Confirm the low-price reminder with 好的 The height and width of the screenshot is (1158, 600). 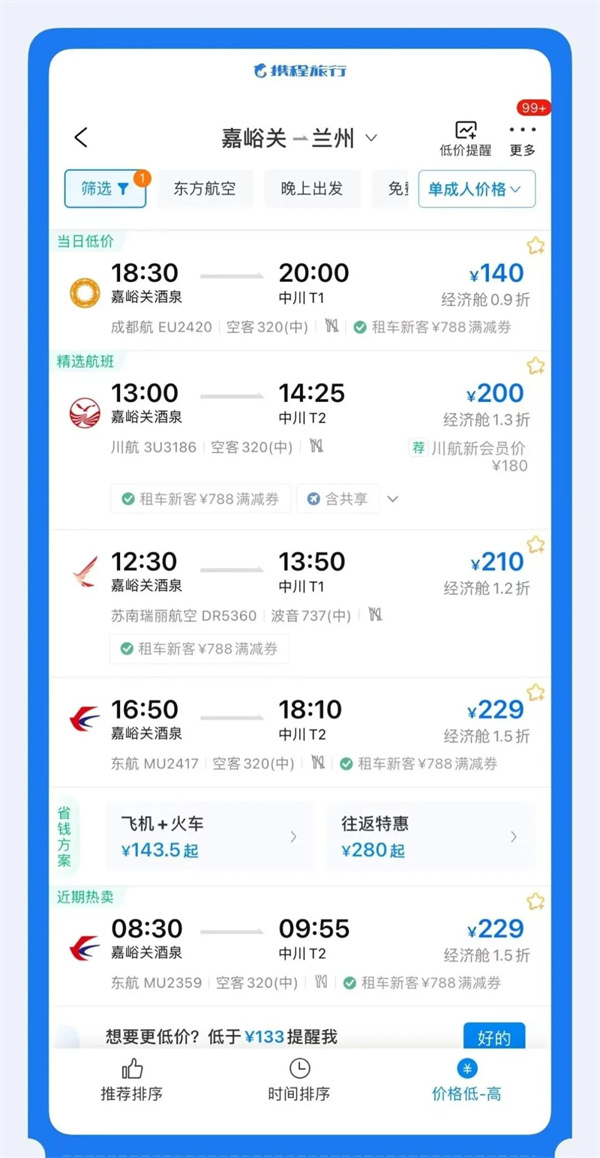click(494, 1036)
